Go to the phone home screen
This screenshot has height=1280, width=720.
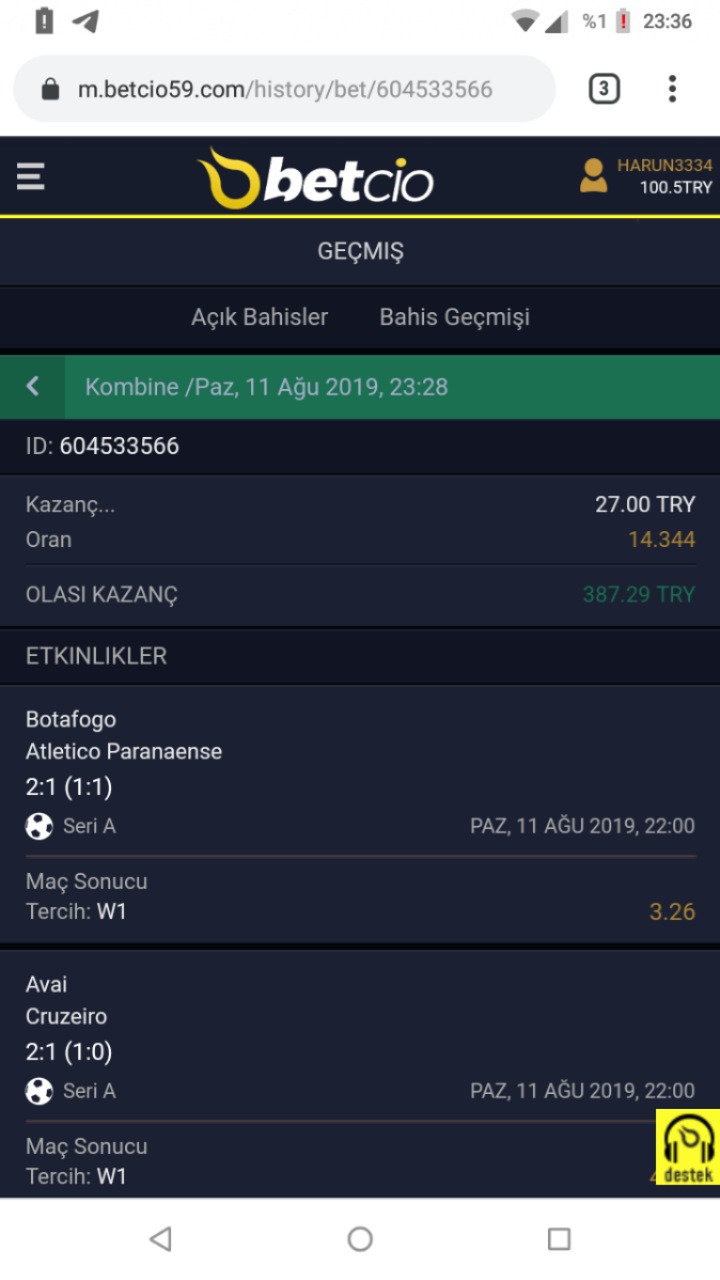[x=360, y=1239]
